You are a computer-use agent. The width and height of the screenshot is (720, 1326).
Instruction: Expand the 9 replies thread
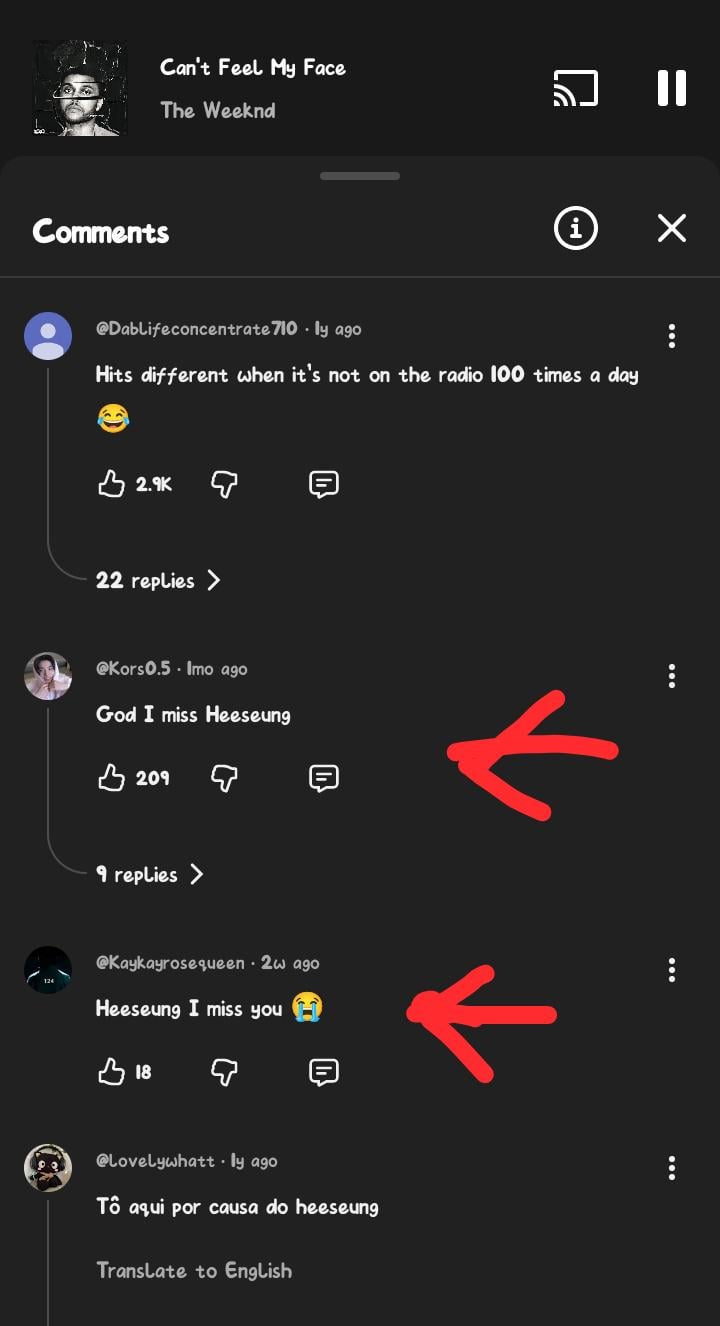150,874
